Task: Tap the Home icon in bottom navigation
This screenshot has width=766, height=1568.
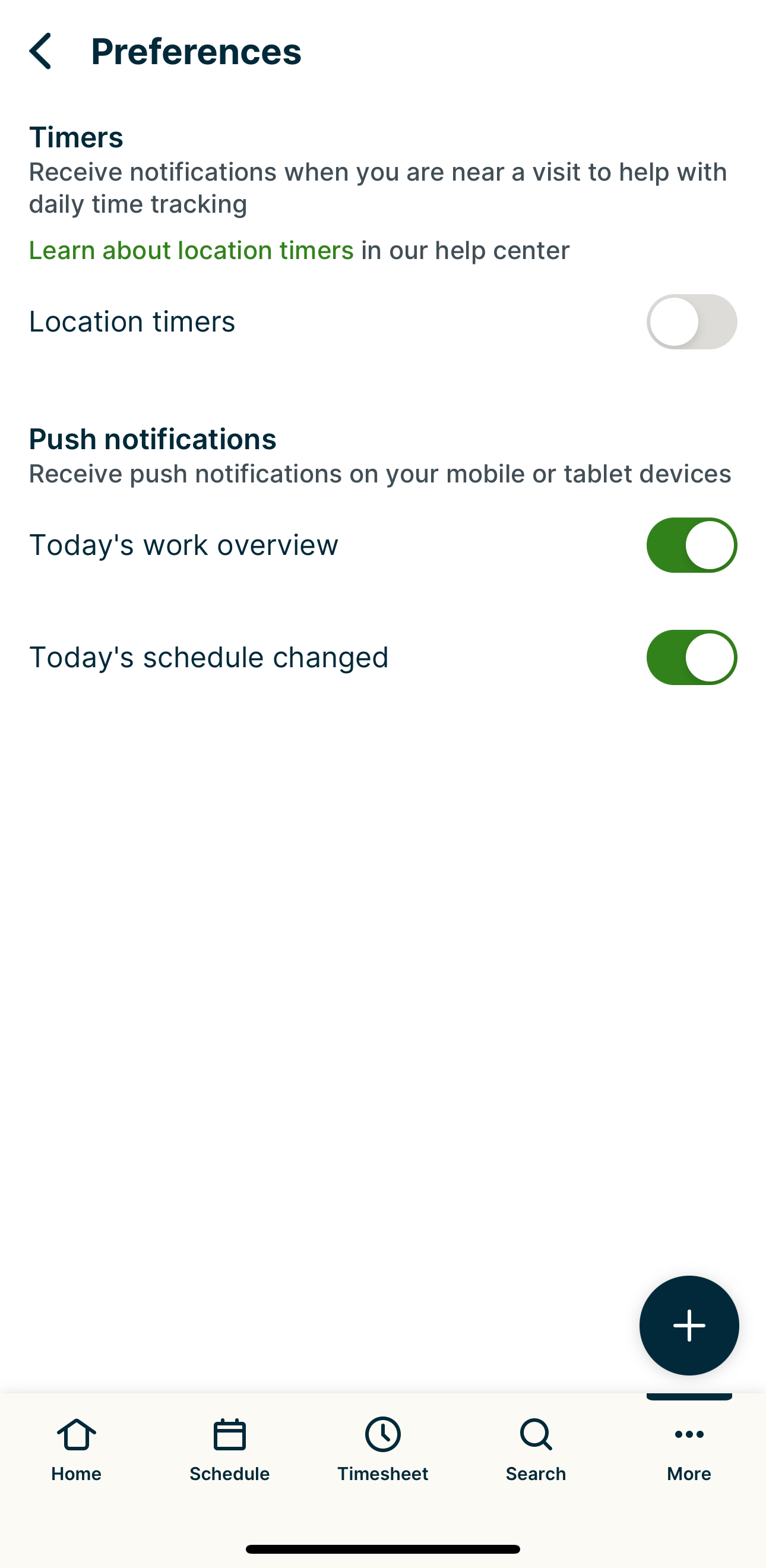Action: click(75, 1435)
